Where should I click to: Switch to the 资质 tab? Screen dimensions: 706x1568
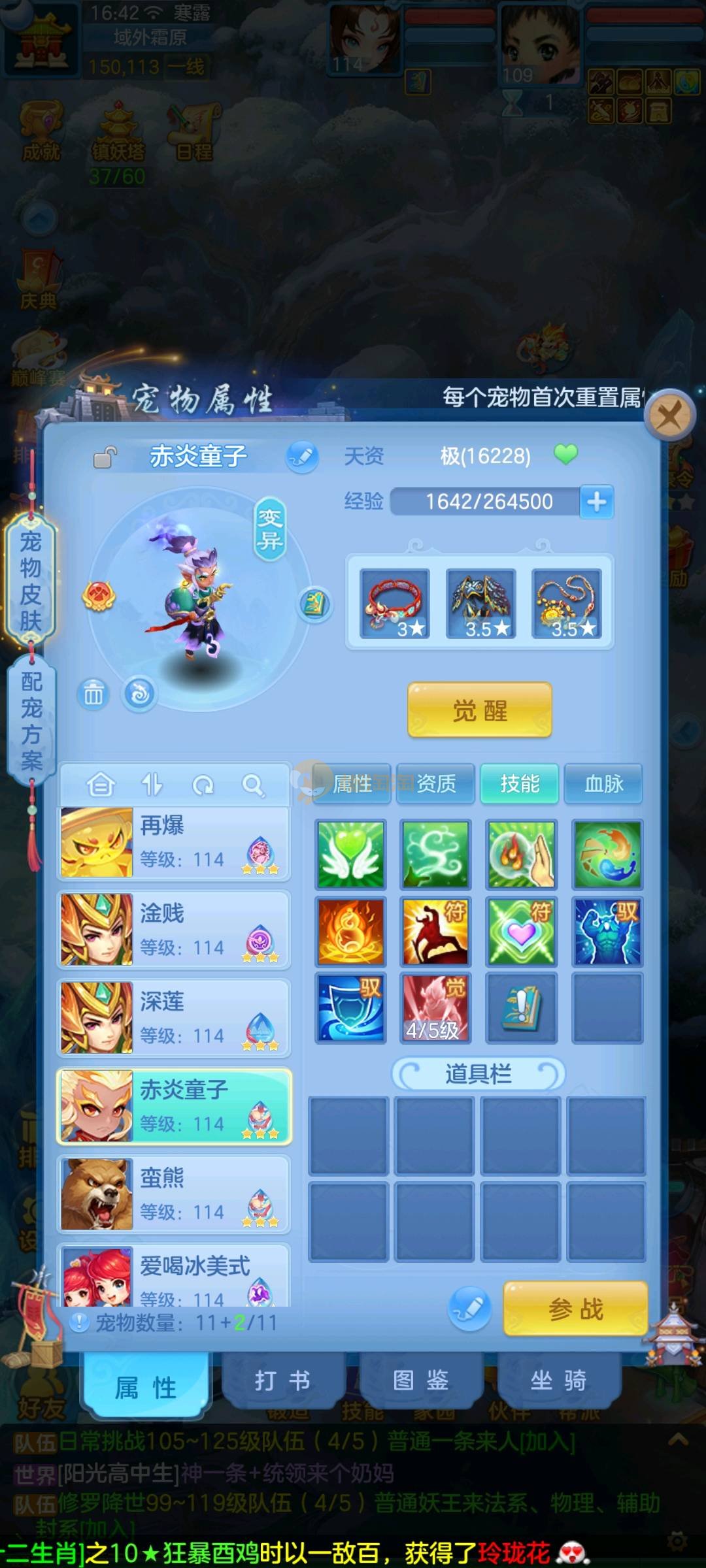[x=436, y=783]
